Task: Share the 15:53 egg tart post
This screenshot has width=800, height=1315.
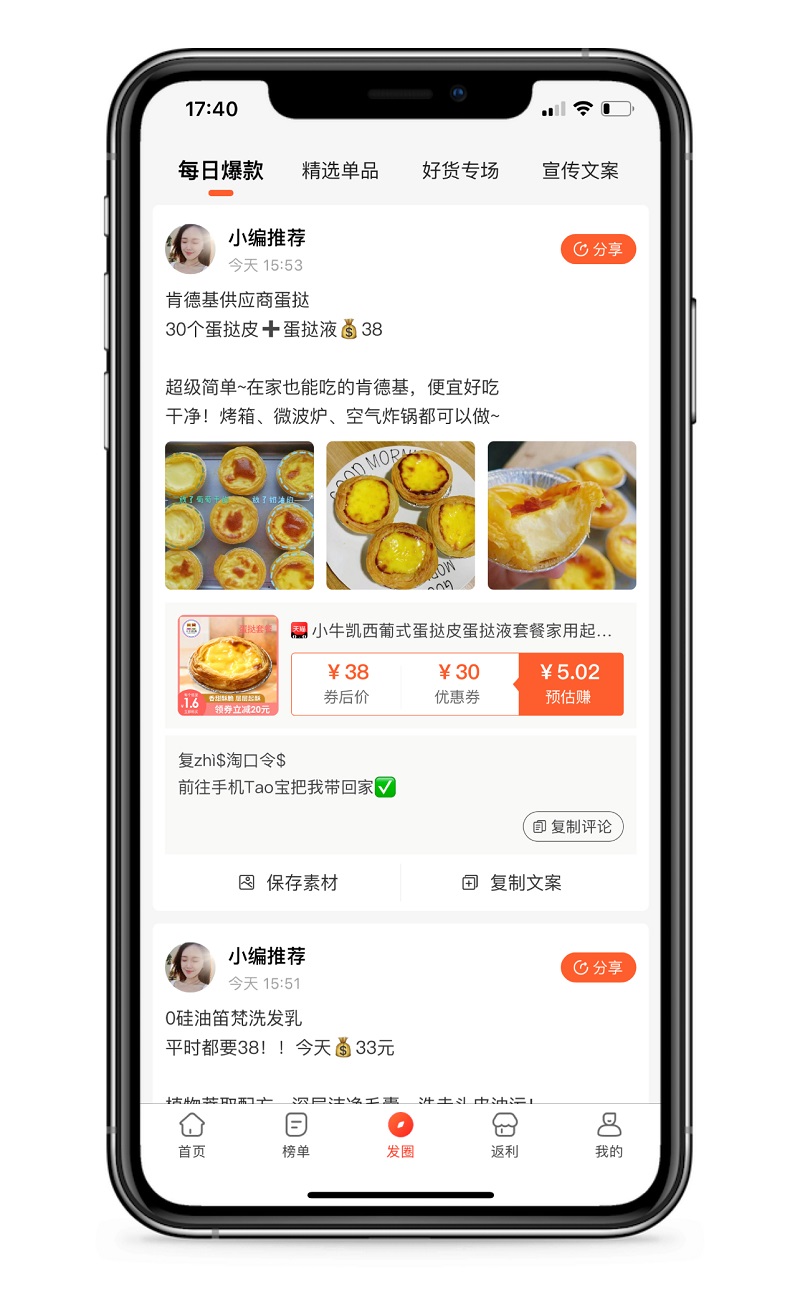Action: pos(598,250)
